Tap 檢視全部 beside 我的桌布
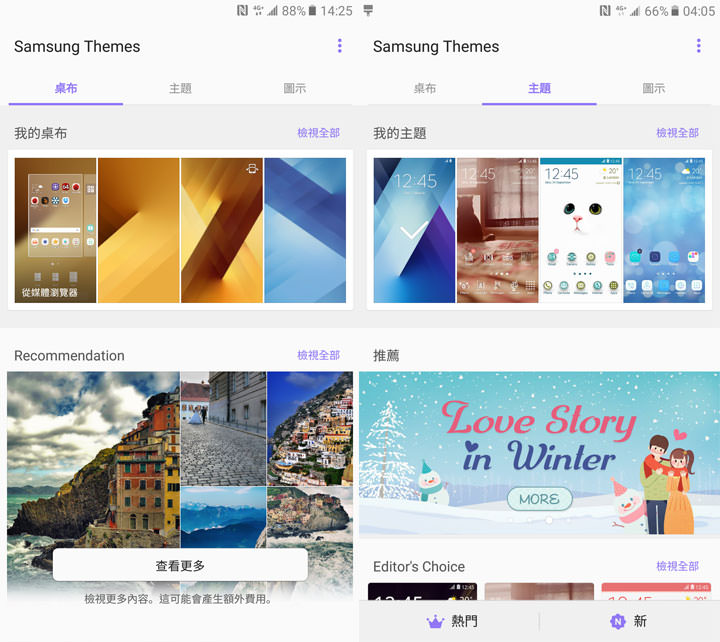Viewport: 720px width, 642px height. (318, 133)
